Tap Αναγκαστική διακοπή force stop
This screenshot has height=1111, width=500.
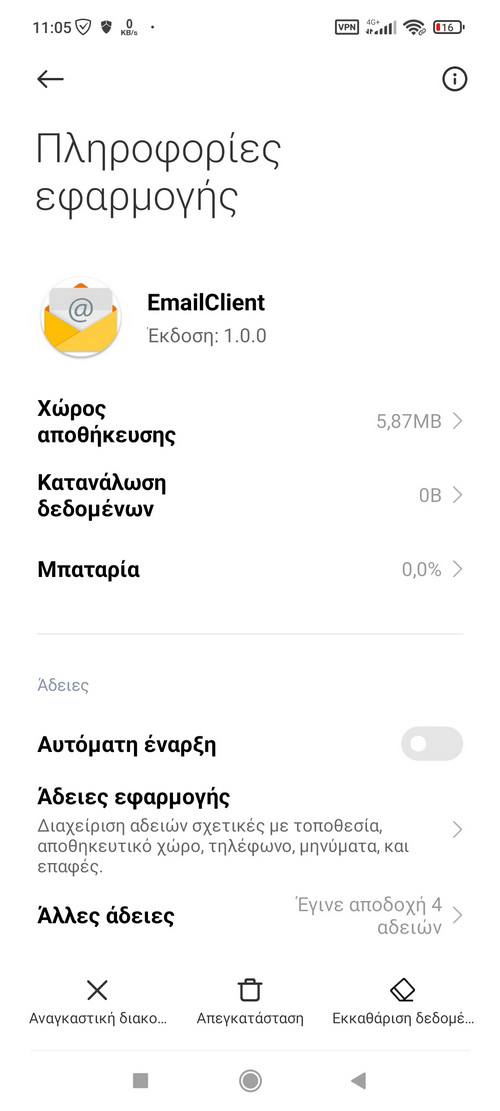coord(98,1002)
